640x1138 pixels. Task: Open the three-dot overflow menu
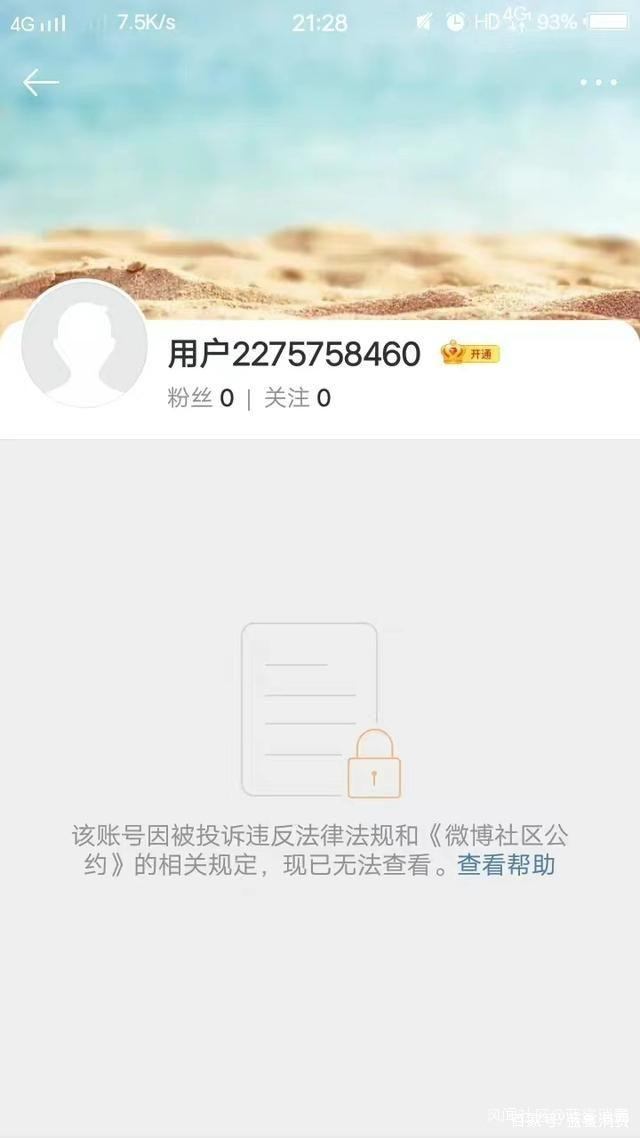(599, 83)
